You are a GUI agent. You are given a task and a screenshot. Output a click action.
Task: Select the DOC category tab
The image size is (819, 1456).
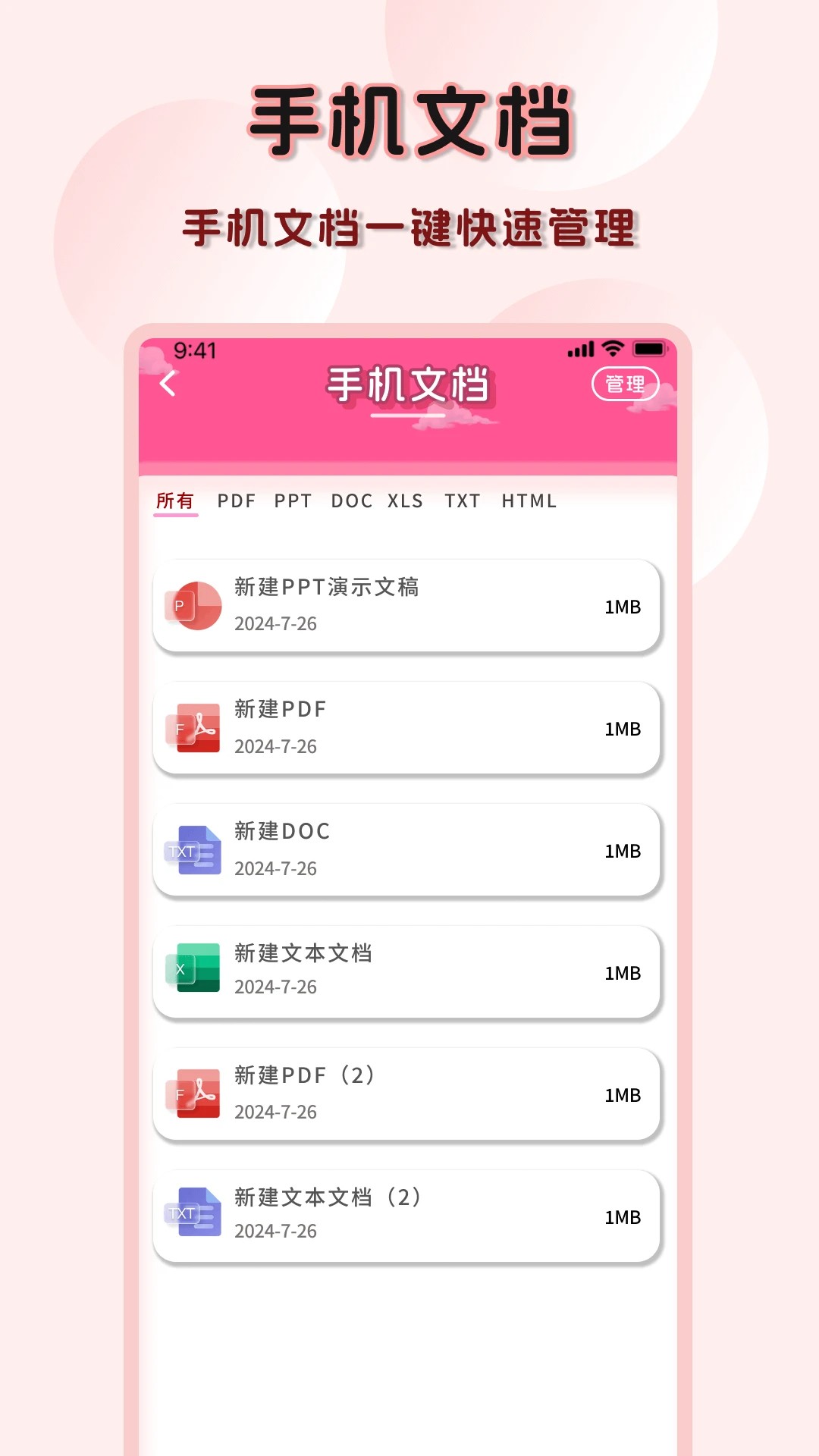click(x=352, y=500)
